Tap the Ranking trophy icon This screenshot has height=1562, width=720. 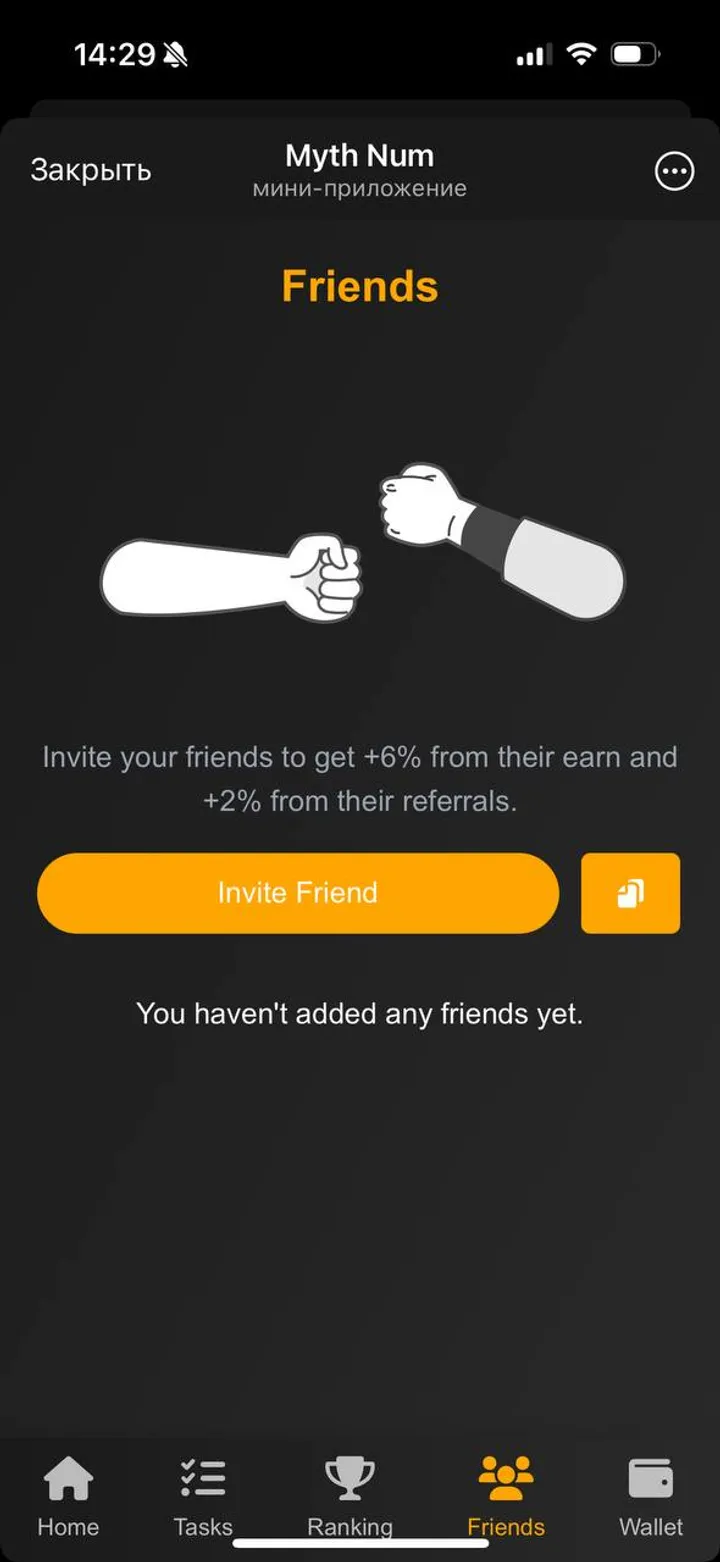click(x=351, y=1475)
